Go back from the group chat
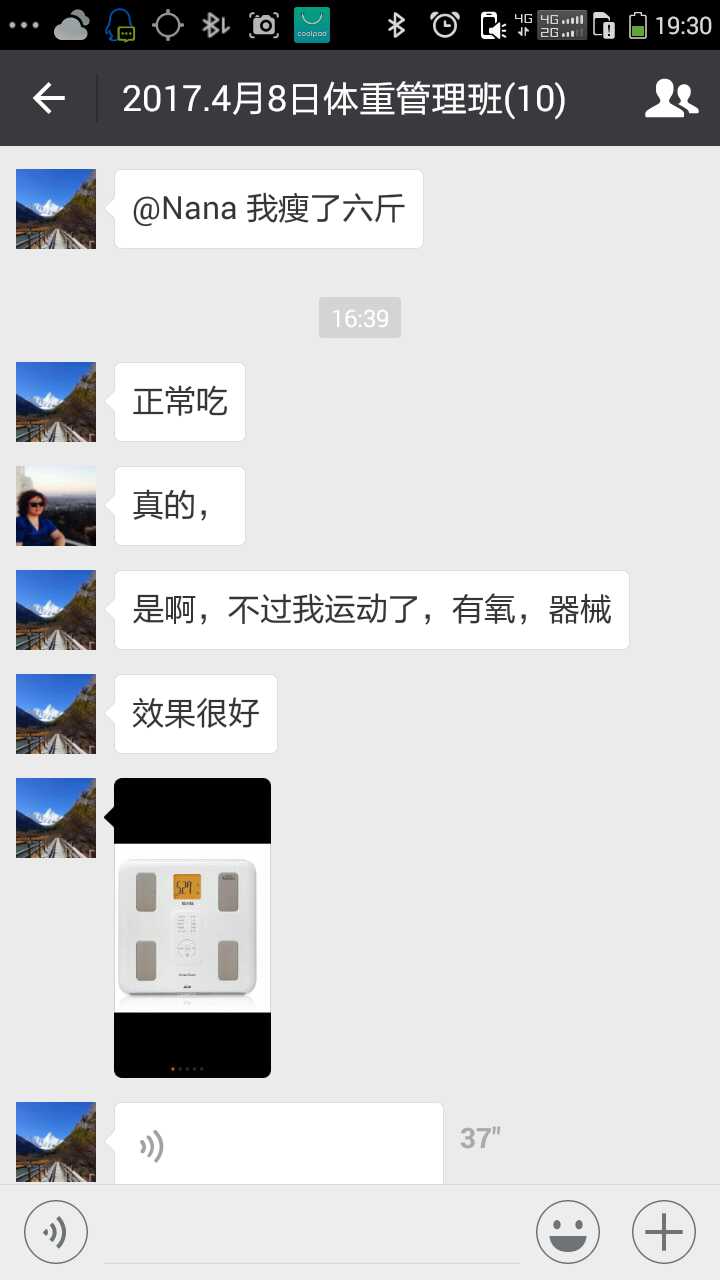 click(48, 98)
